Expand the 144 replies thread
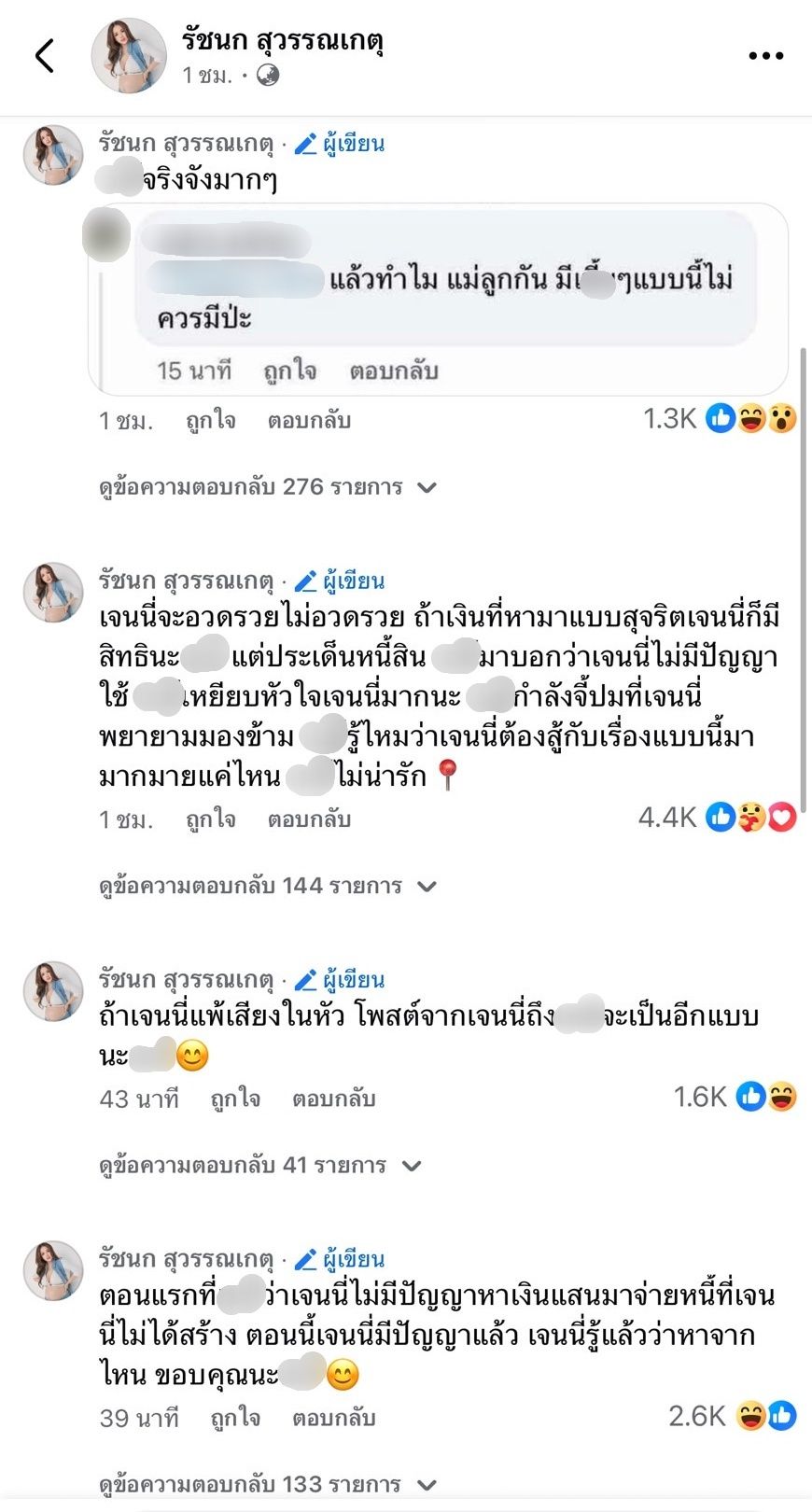812x1512 pixels. click(268, 886)
